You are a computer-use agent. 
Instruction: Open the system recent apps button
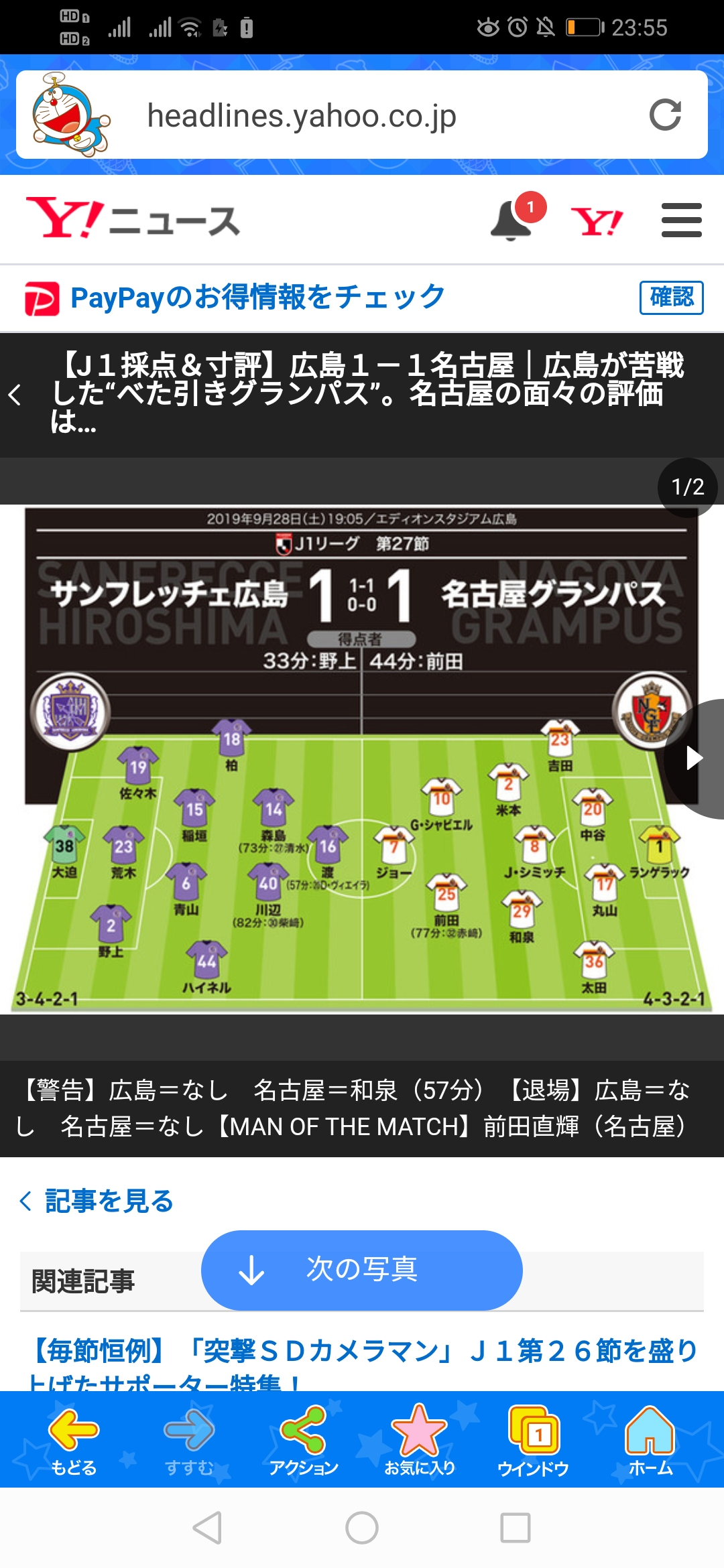tap(516, 1528)
